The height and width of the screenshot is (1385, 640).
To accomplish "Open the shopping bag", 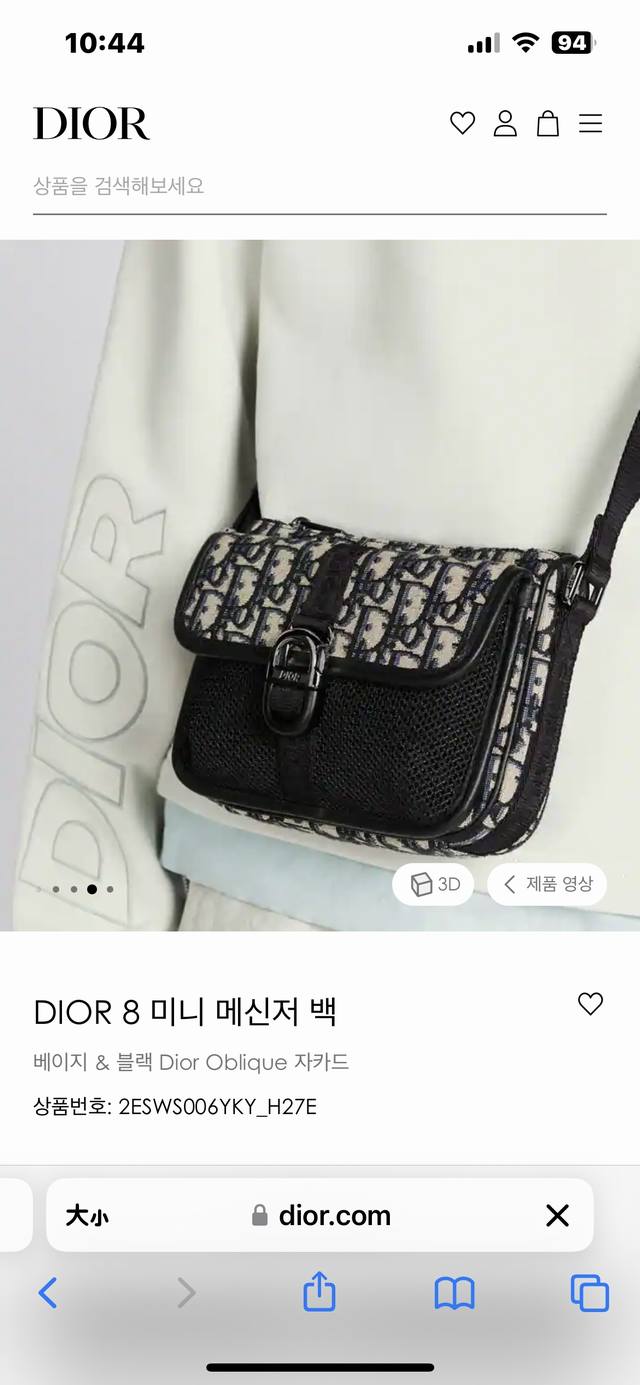I will (548, 124).
